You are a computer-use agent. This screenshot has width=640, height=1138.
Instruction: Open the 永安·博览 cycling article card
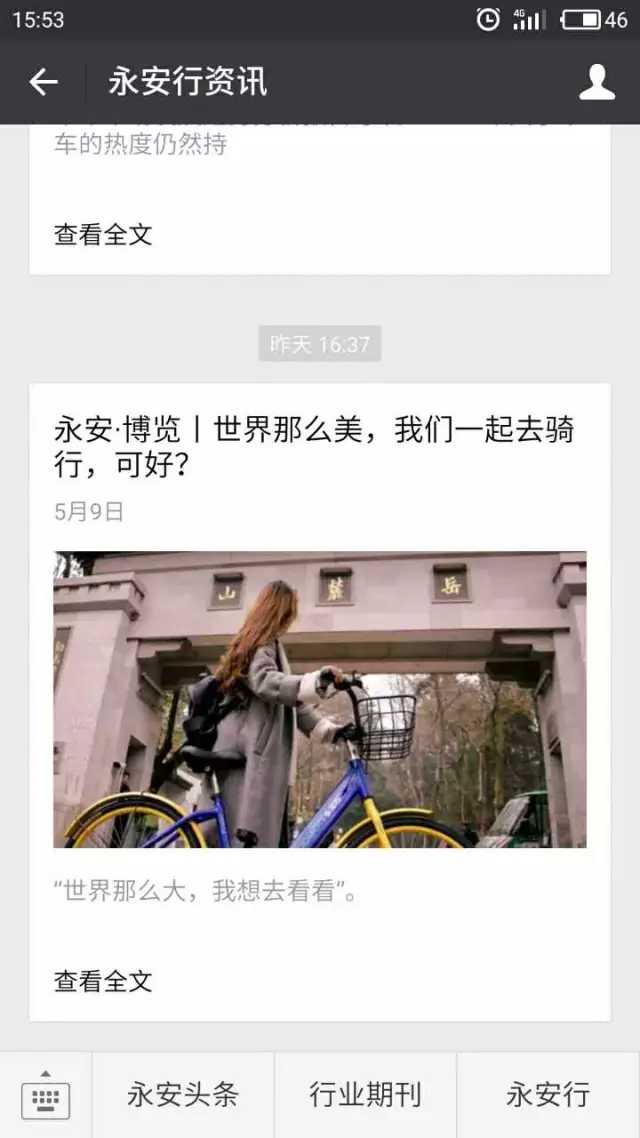click(x=320, y=702)
